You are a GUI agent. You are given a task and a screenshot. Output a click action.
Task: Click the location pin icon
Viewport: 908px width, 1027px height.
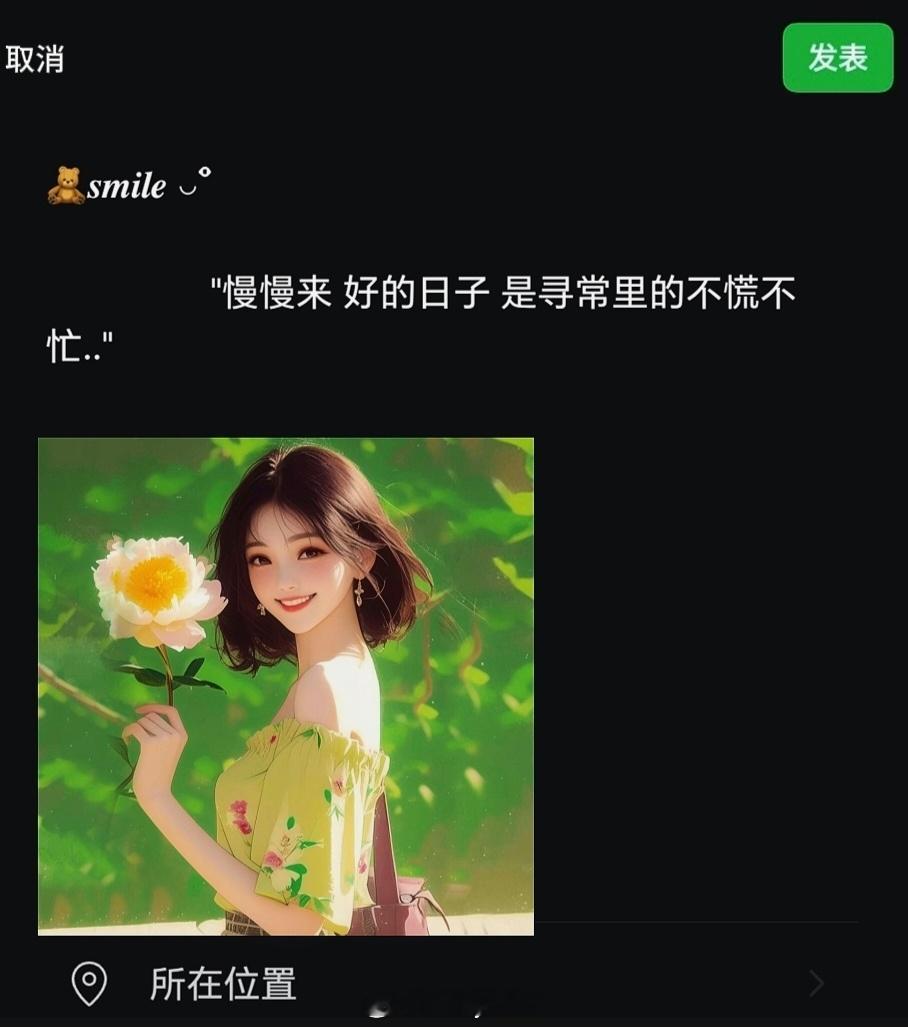[88, 985]
